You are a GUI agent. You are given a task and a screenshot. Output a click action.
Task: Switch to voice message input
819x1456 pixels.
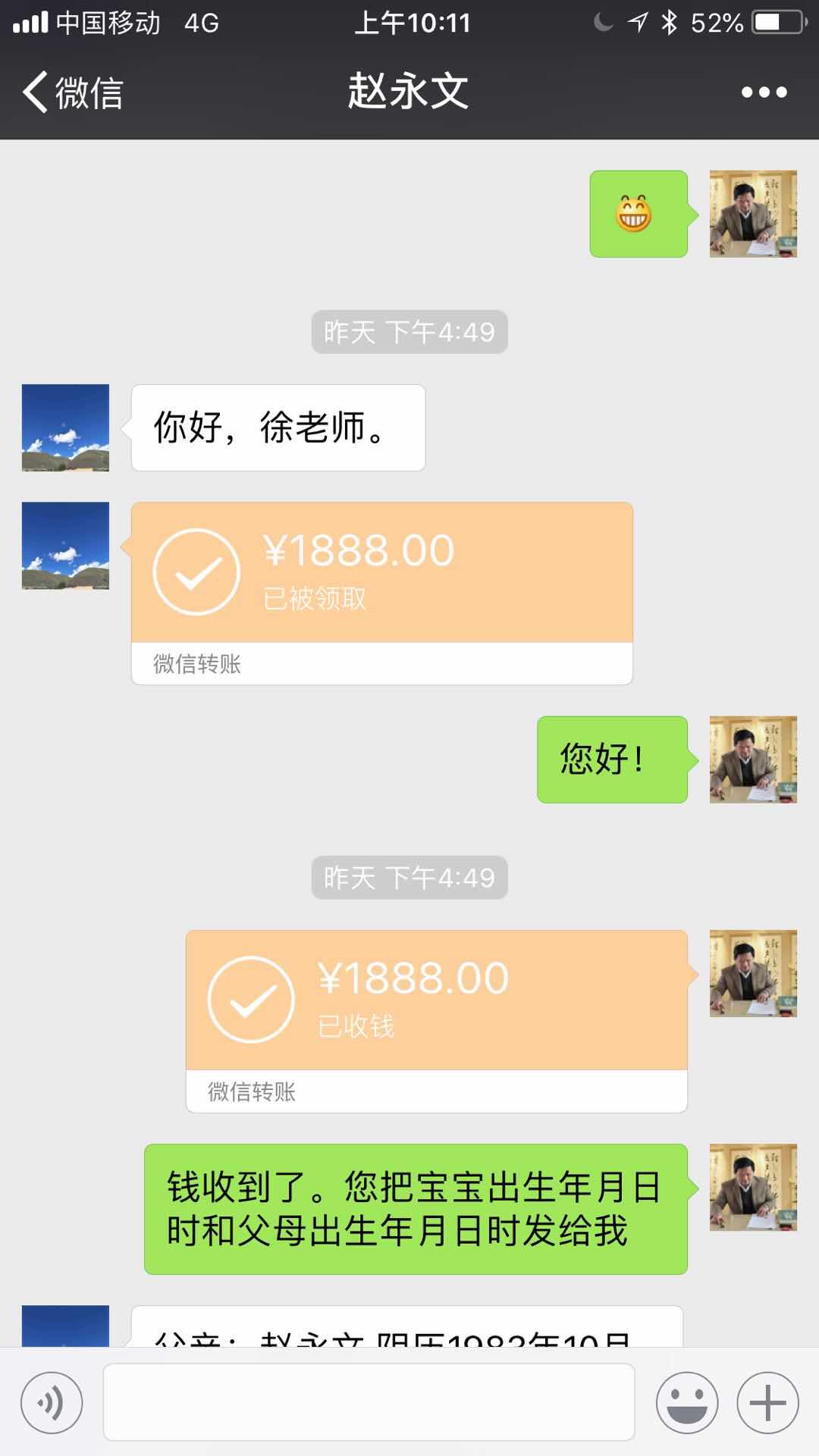52,1403
